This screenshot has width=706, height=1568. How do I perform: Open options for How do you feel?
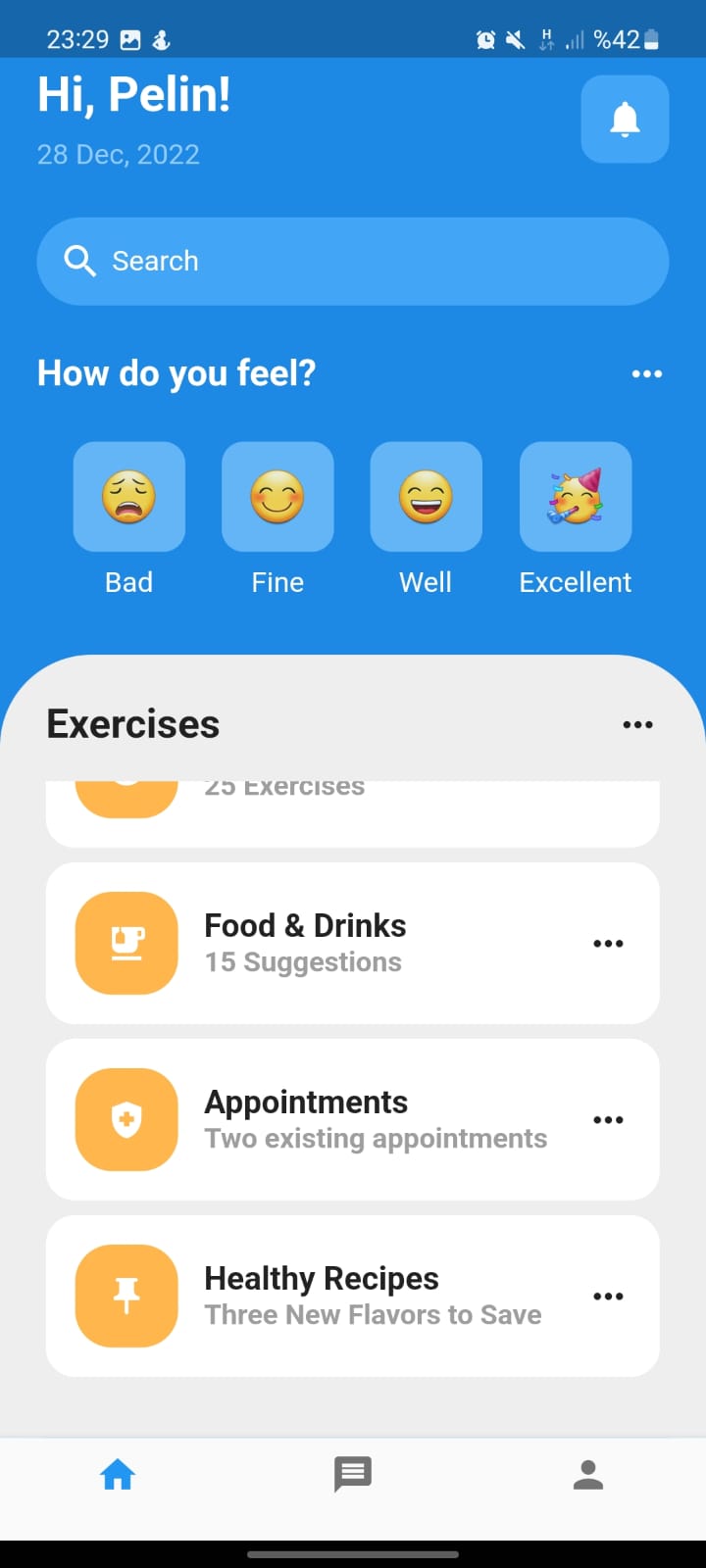647,373
